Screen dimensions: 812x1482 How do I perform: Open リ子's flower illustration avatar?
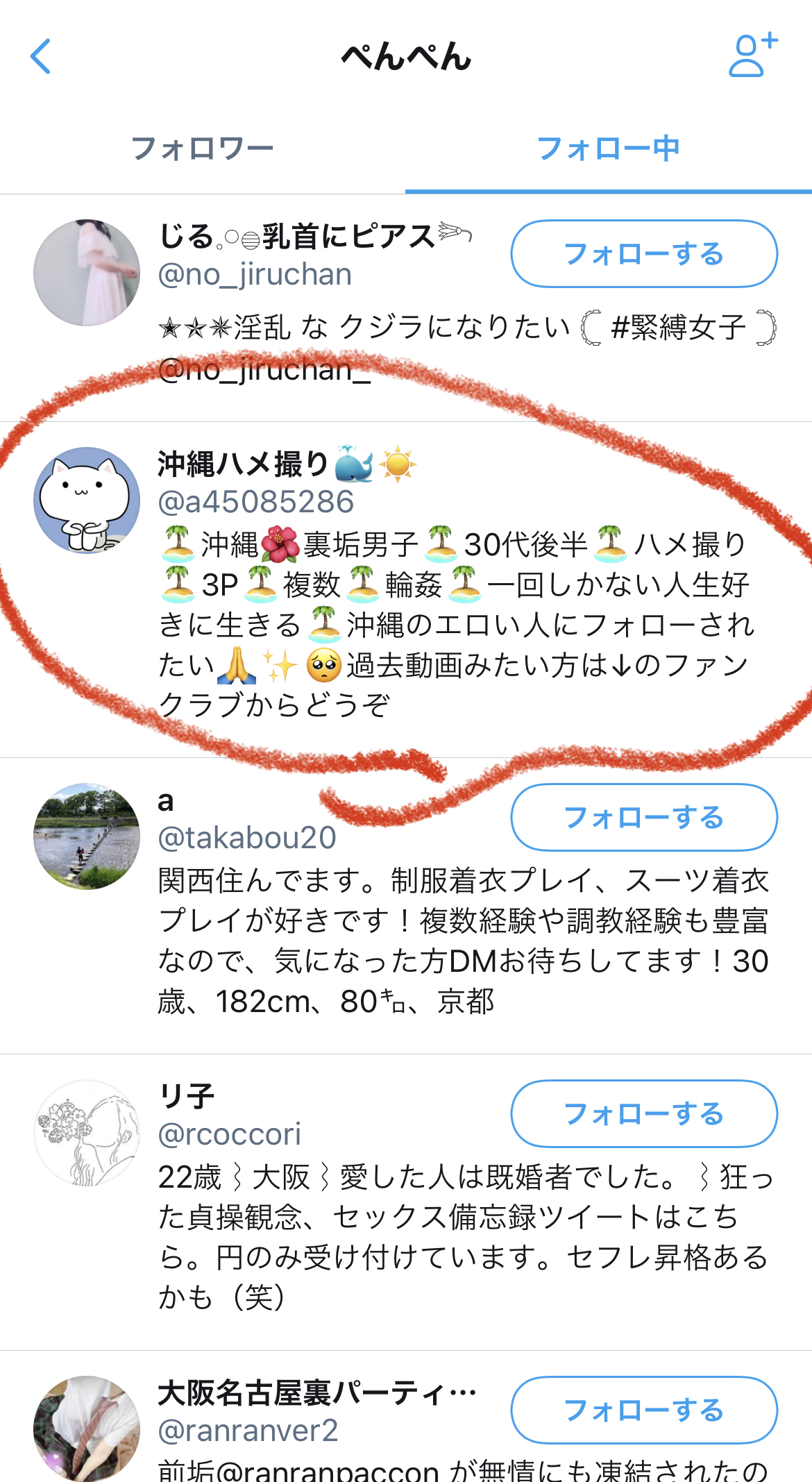pos(86,1132)
